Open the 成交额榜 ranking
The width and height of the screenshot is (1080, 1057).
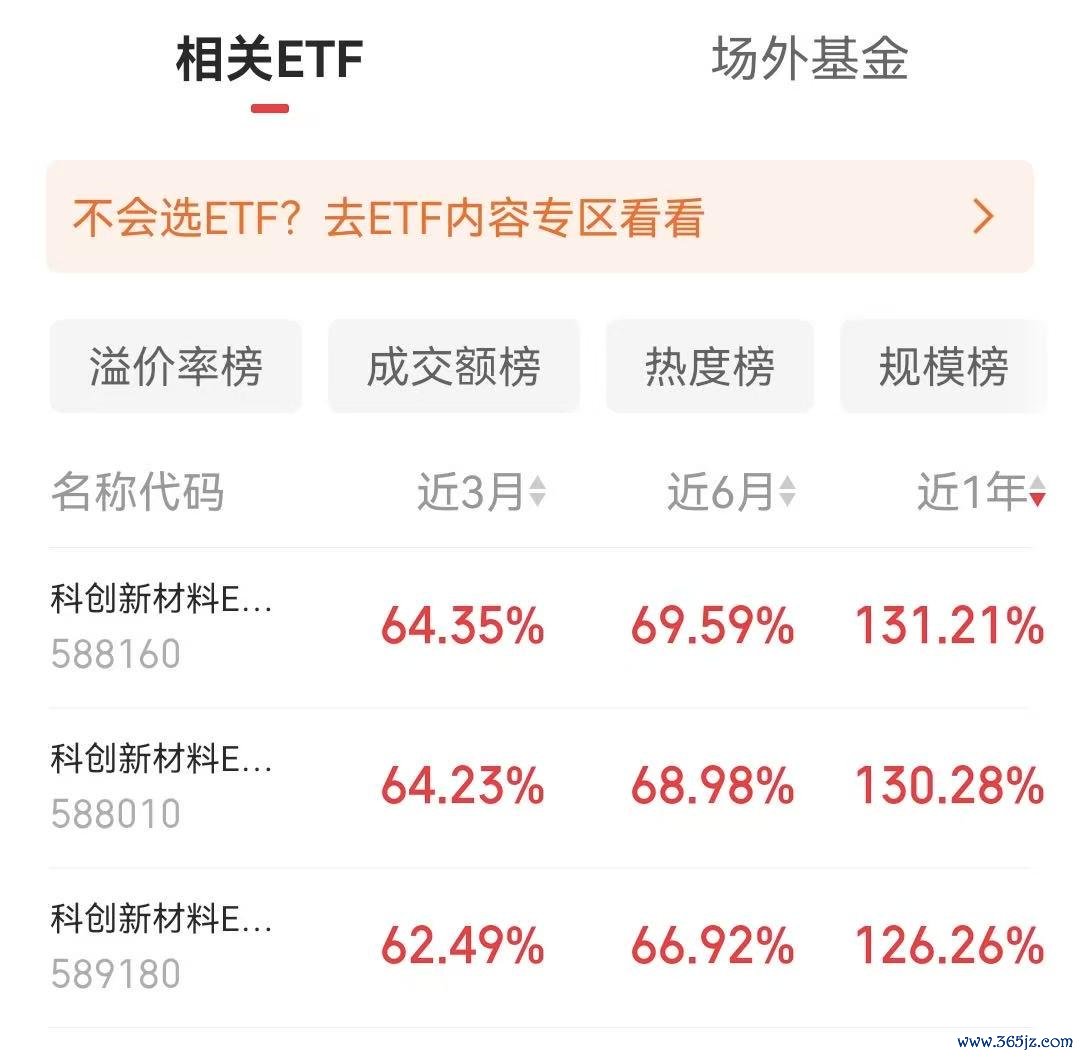point(454,366)
